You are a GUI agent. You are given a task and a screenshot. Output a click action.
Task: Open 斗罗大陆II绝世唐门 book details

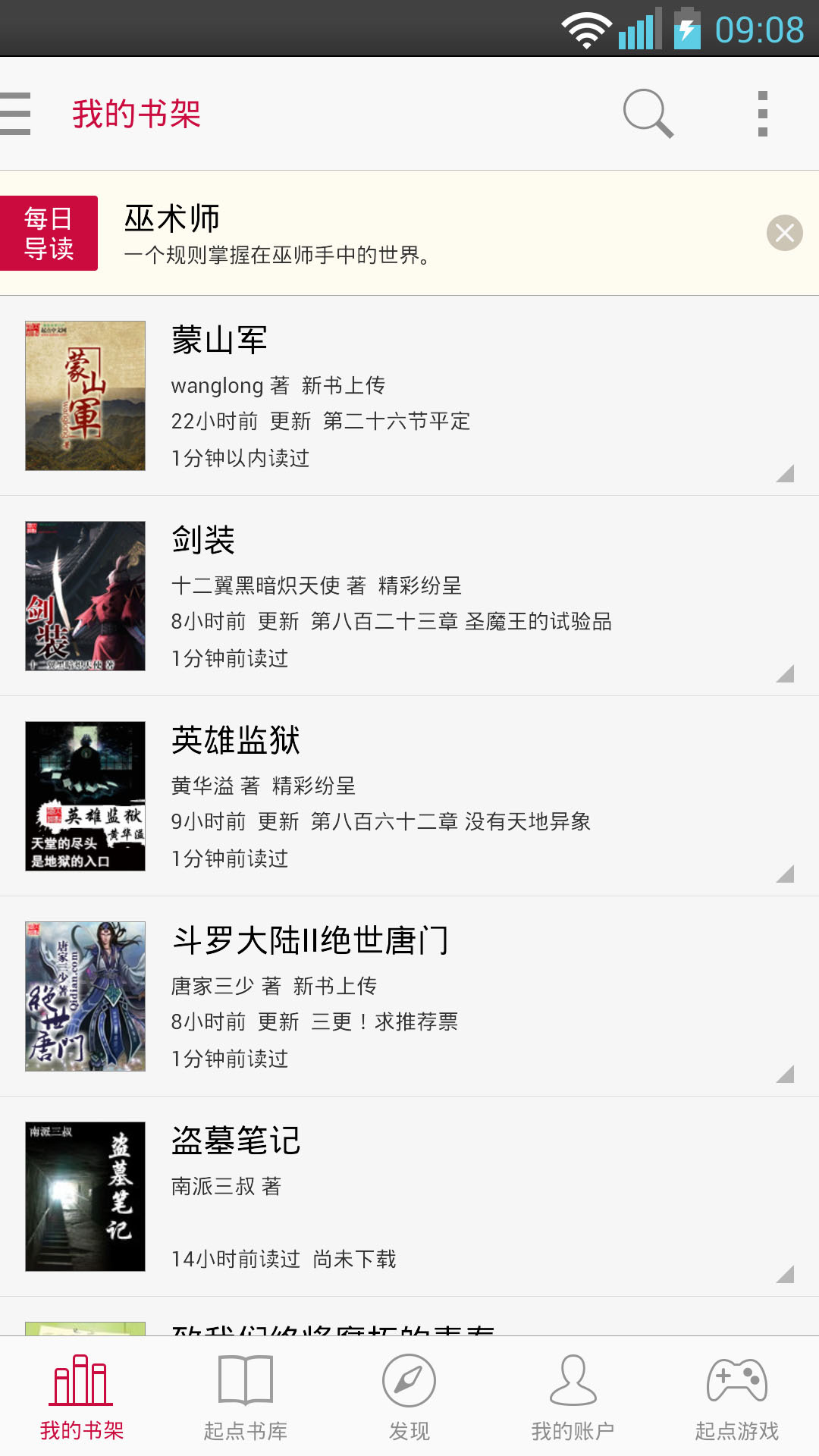(309, 940)
